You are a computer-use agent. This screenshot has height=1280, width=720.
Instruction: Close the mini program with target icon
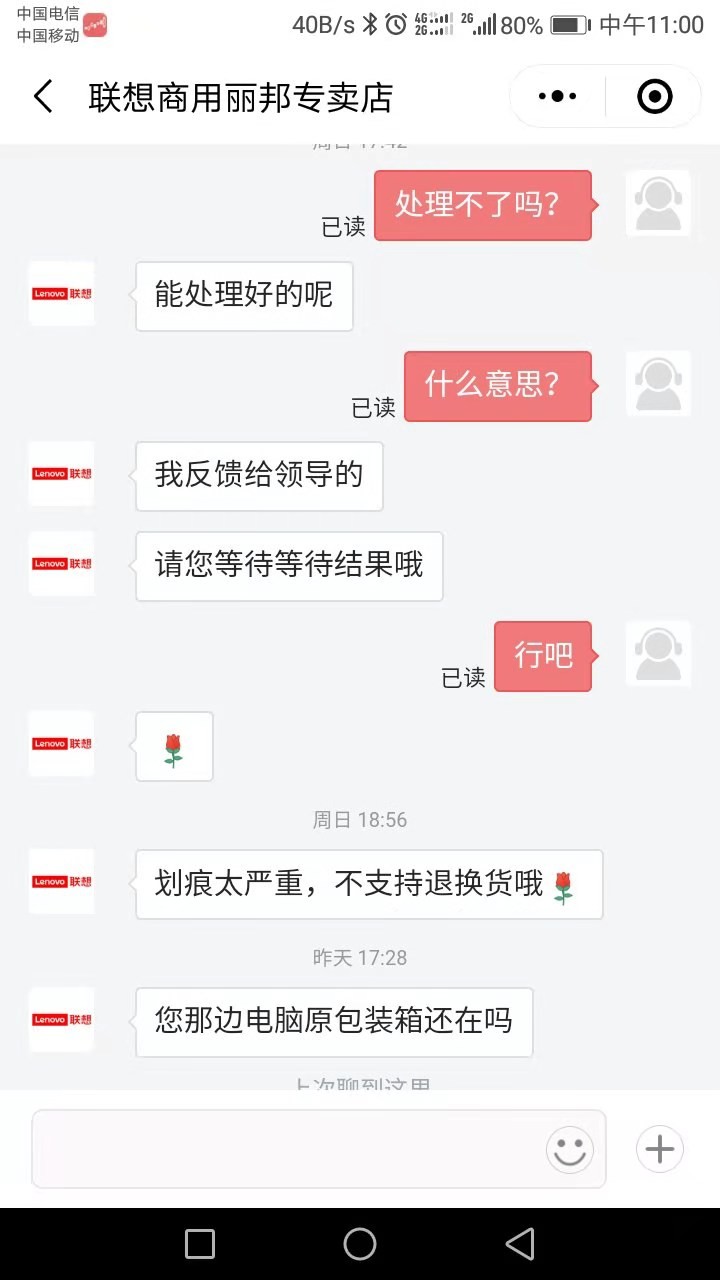654,97
